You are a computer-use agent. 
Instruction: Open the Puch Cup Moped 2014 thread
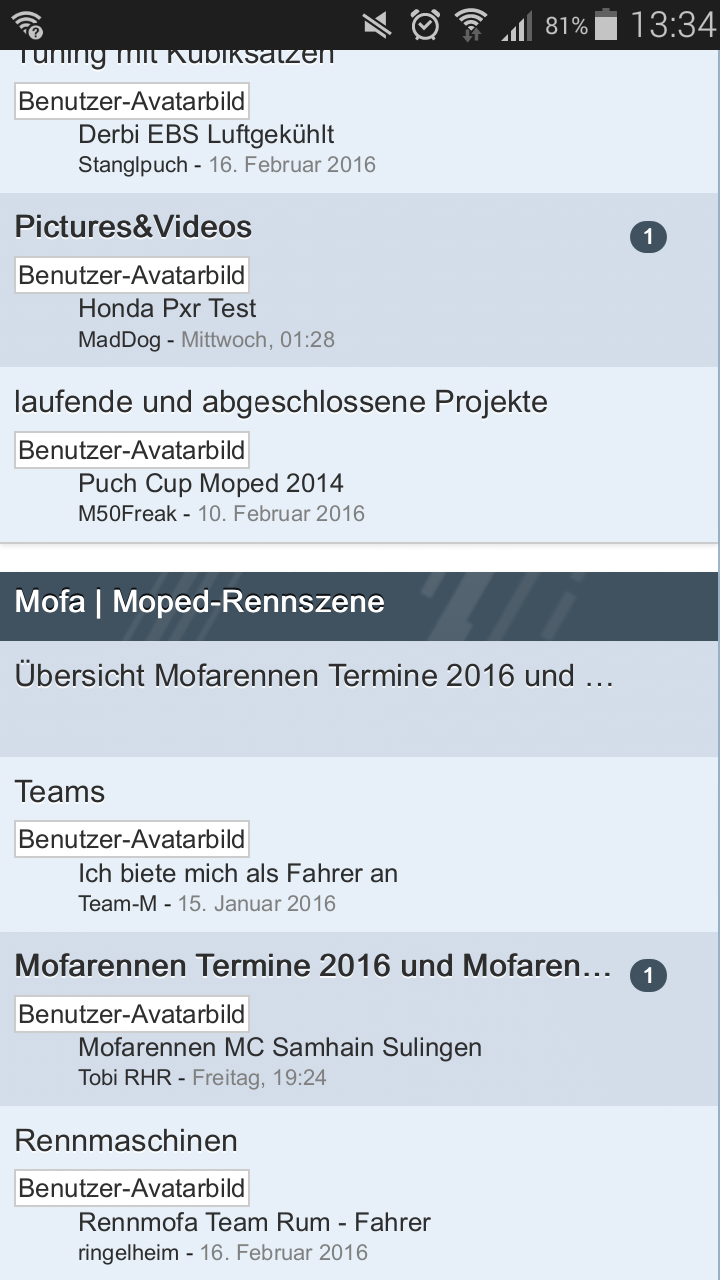click(x=210, y=483)
